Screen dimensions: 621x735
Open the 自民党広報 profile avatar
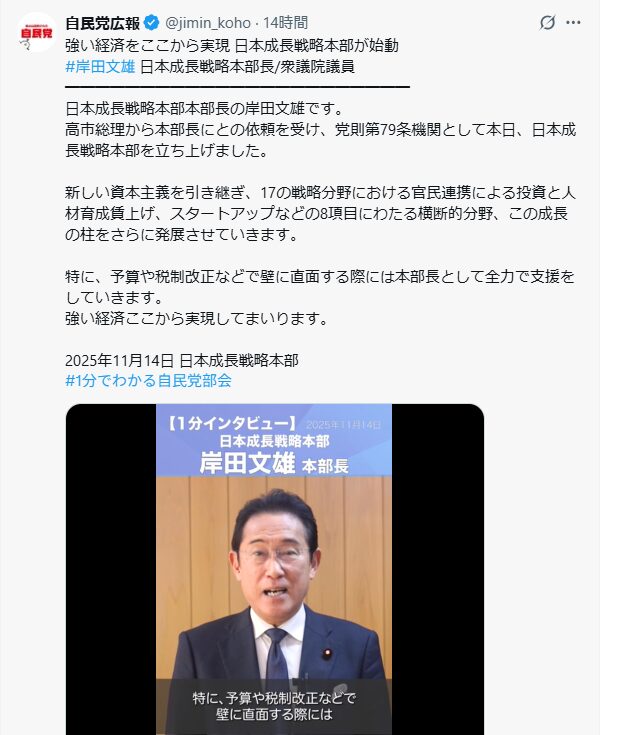[x=37, y=33]
